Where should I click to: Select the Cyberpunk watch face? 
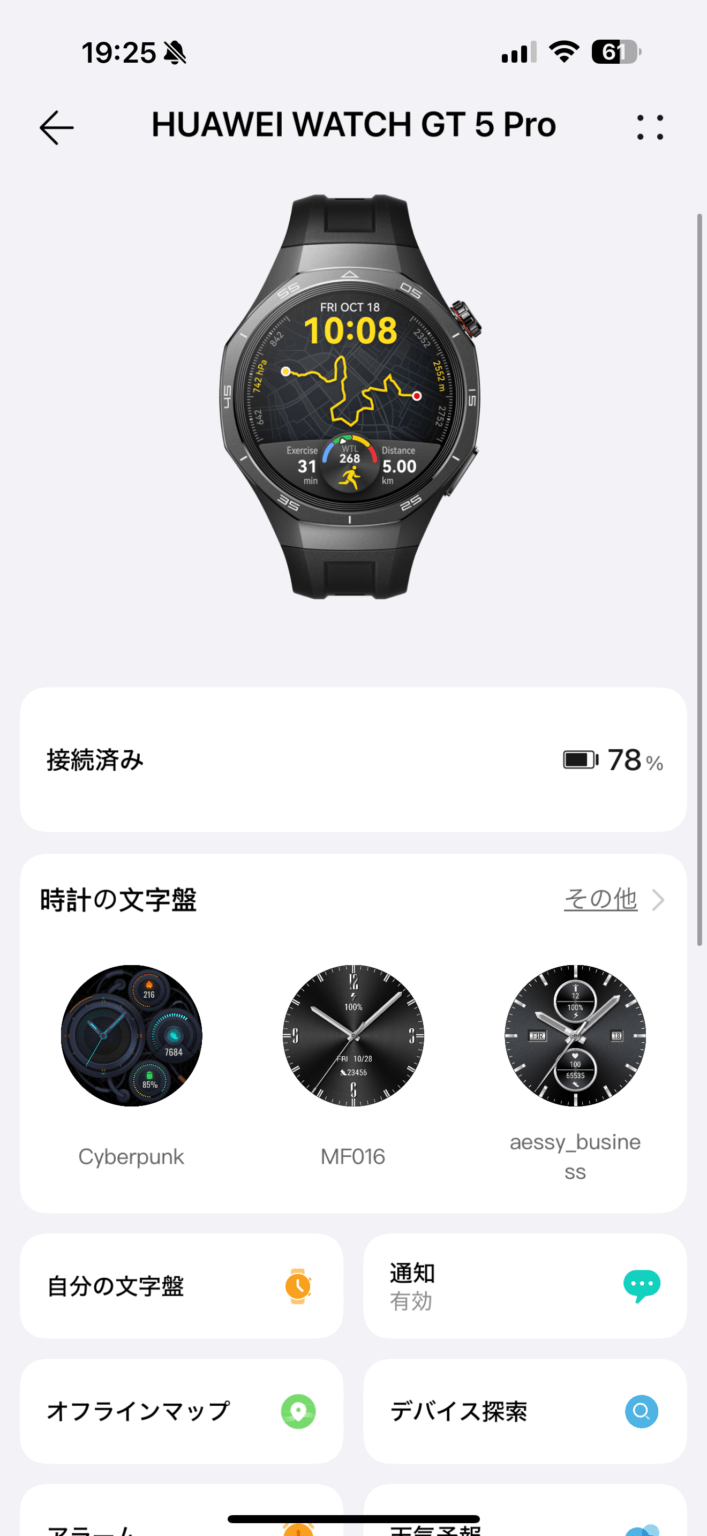pos(132,1036)
